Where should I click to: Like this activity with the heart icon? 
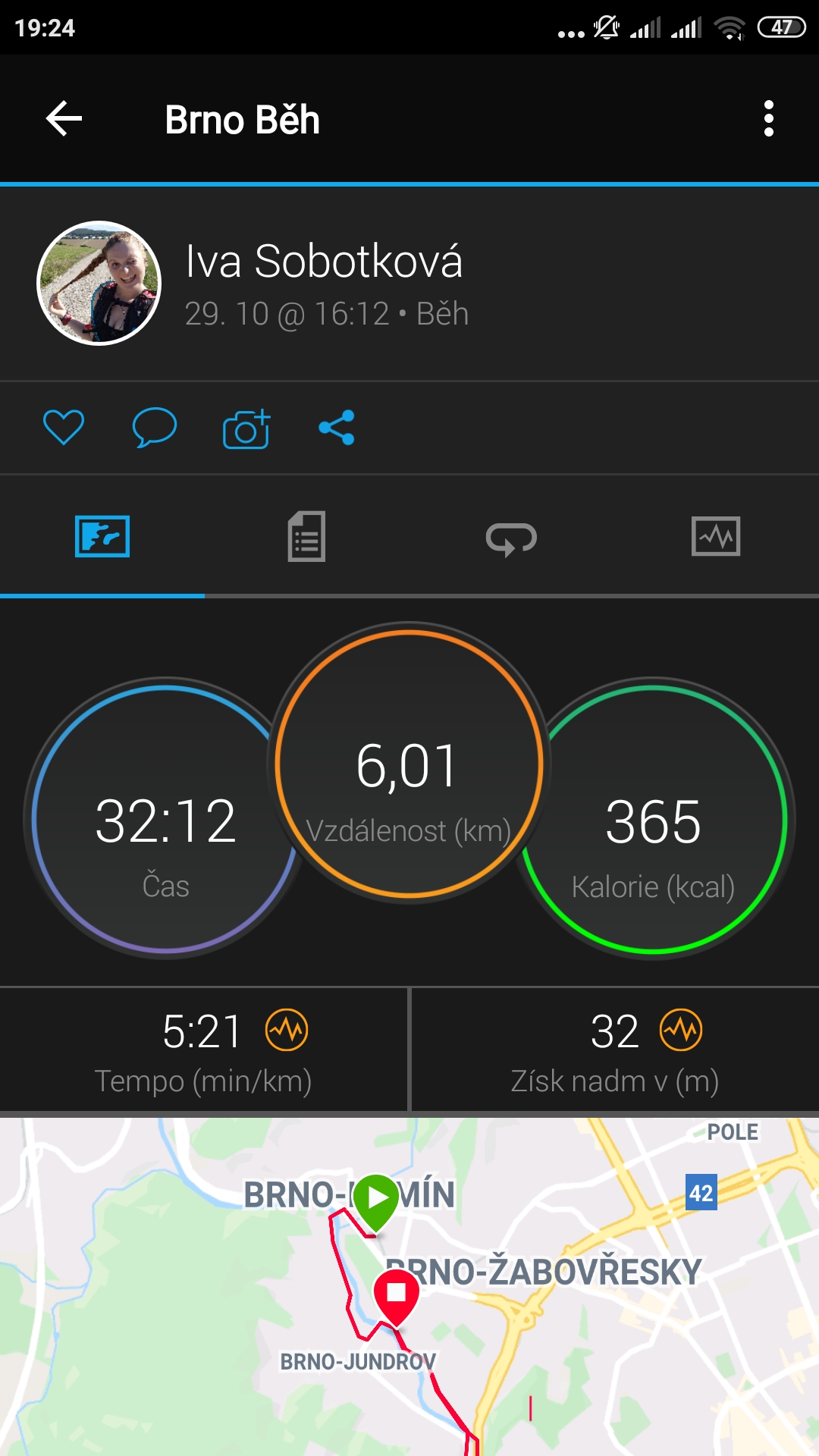pyautogui.click(x=64, y=427)
